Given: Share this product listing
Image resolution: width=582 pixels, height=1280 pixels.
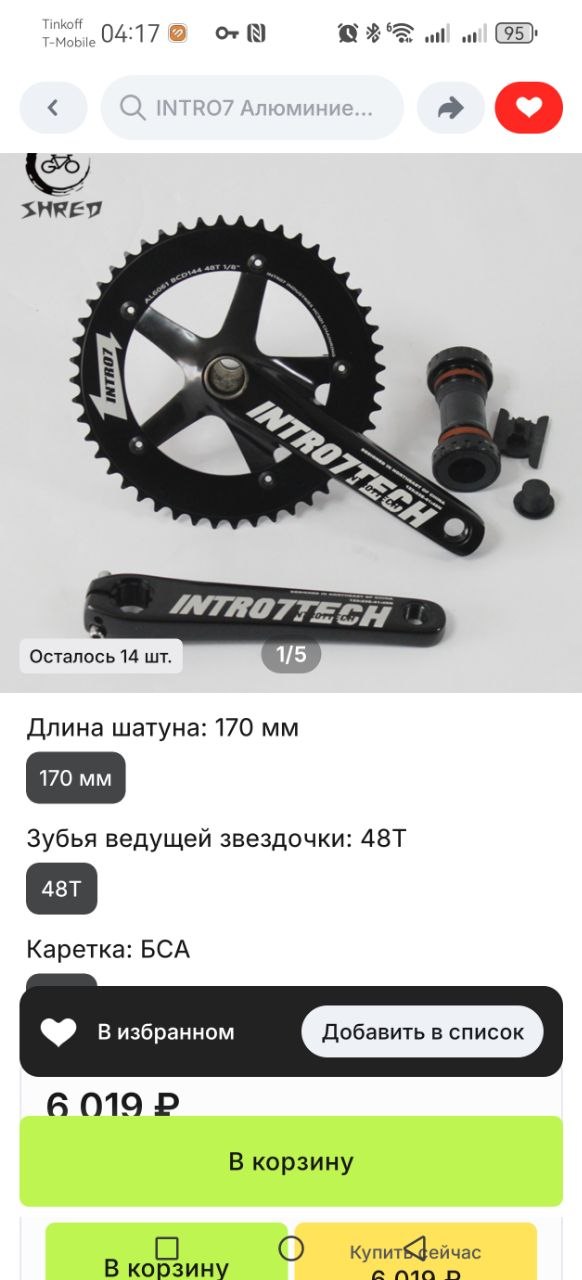Looking at the screenshot, I should click(x=451, y=107).
